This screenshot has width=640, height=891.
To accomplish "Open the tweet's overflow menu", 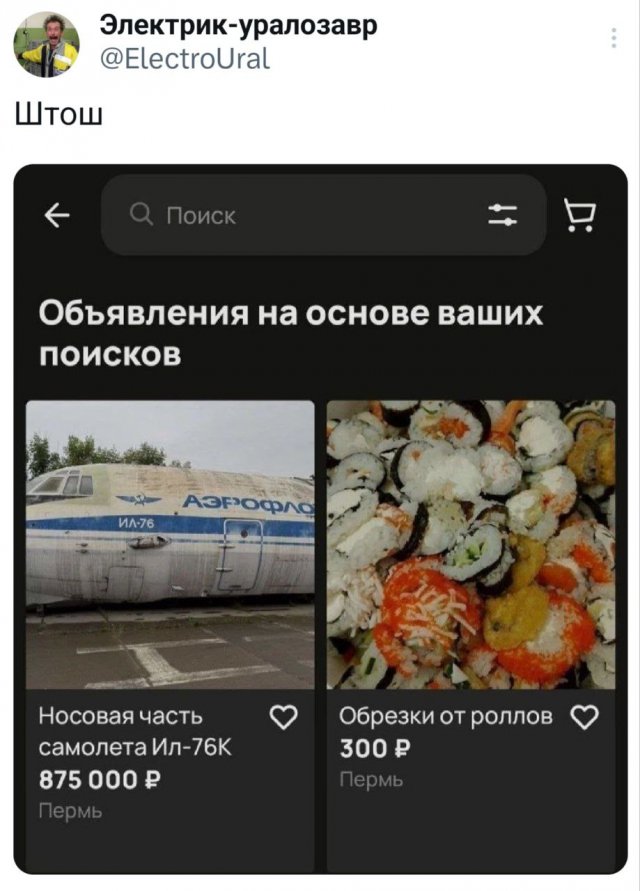I will pos(613,39).
